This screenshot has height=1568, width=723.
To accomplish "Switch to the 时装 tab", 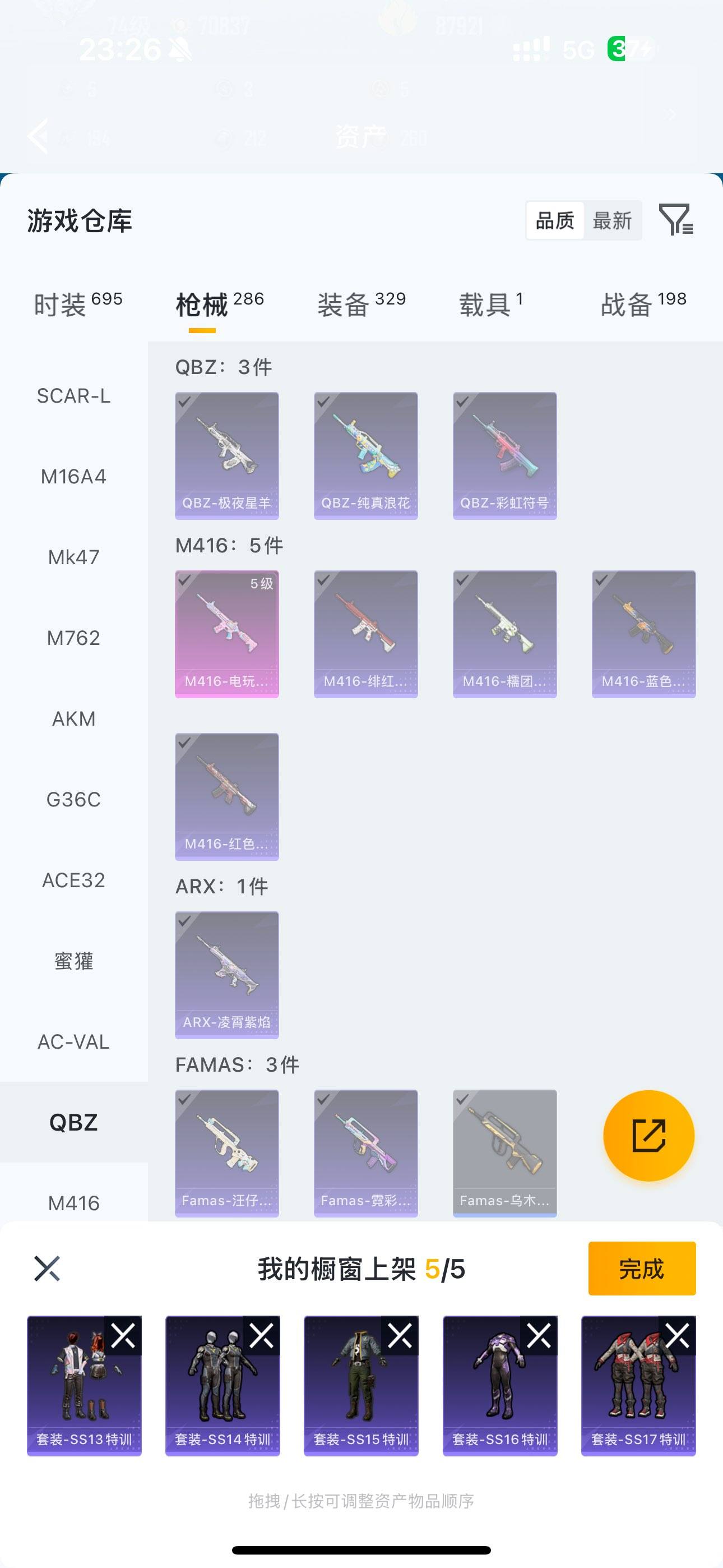I will tap(78, 304).
